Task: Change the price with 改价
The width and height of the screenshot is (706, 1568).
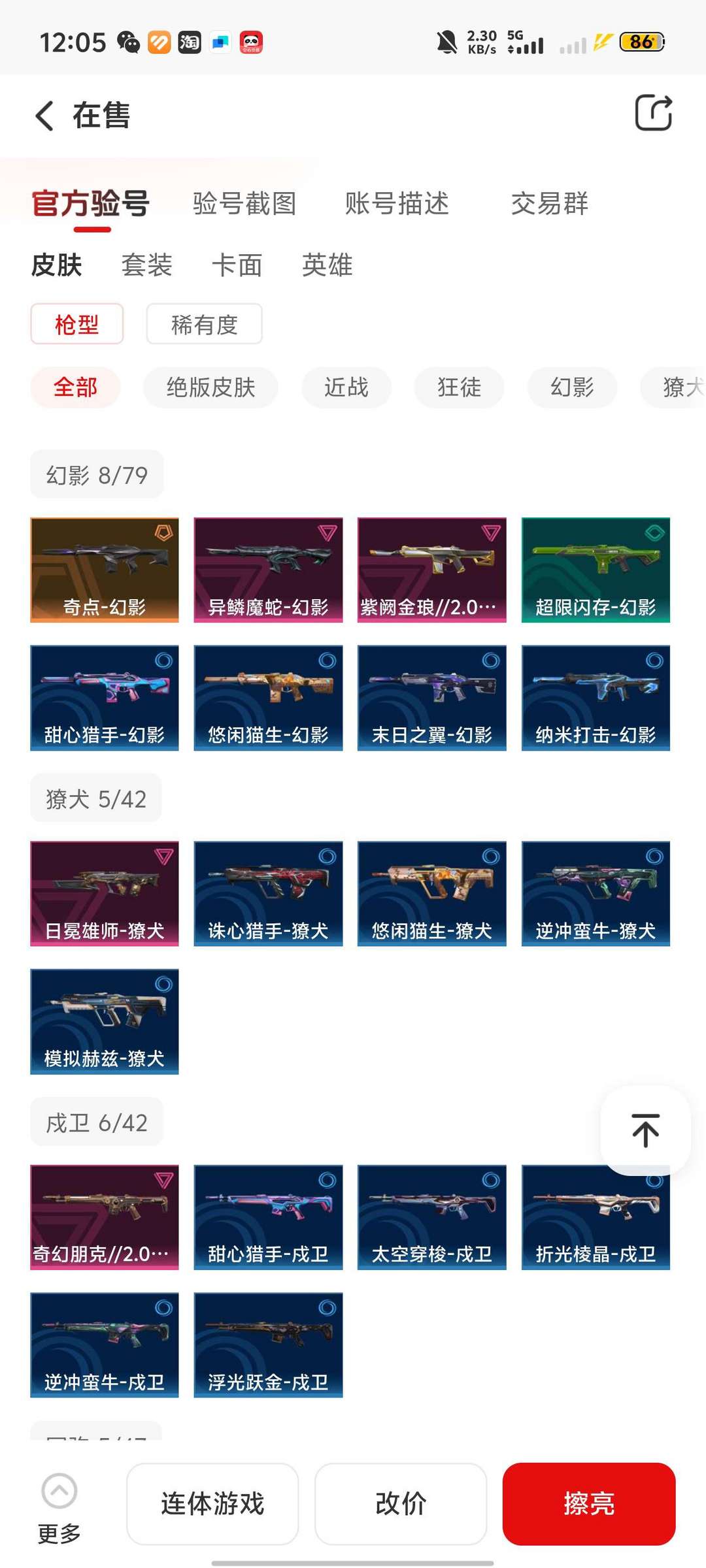Action: [401, 1503]
